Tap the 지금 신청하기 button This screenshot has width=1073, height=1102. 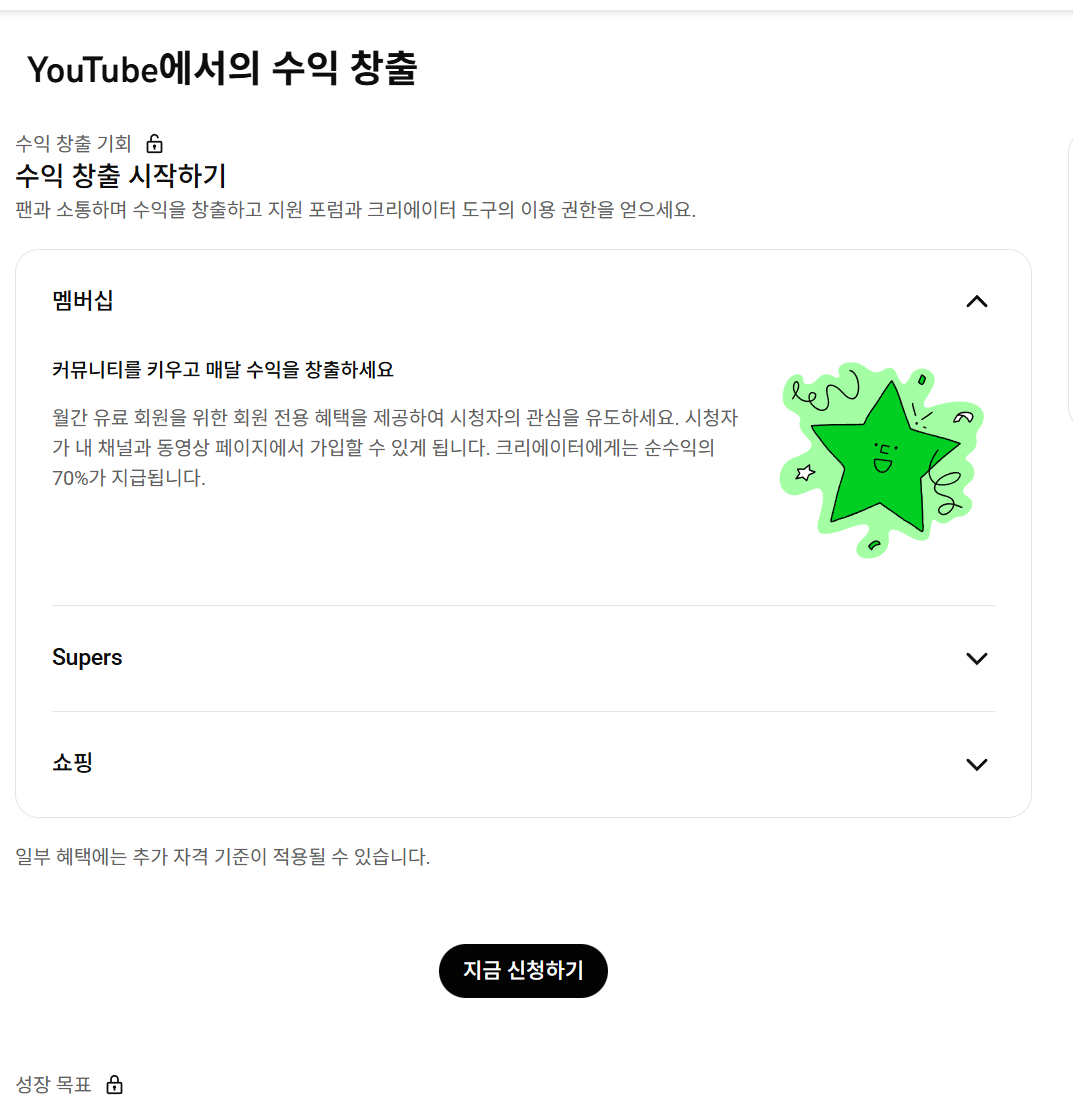(523, 971)
